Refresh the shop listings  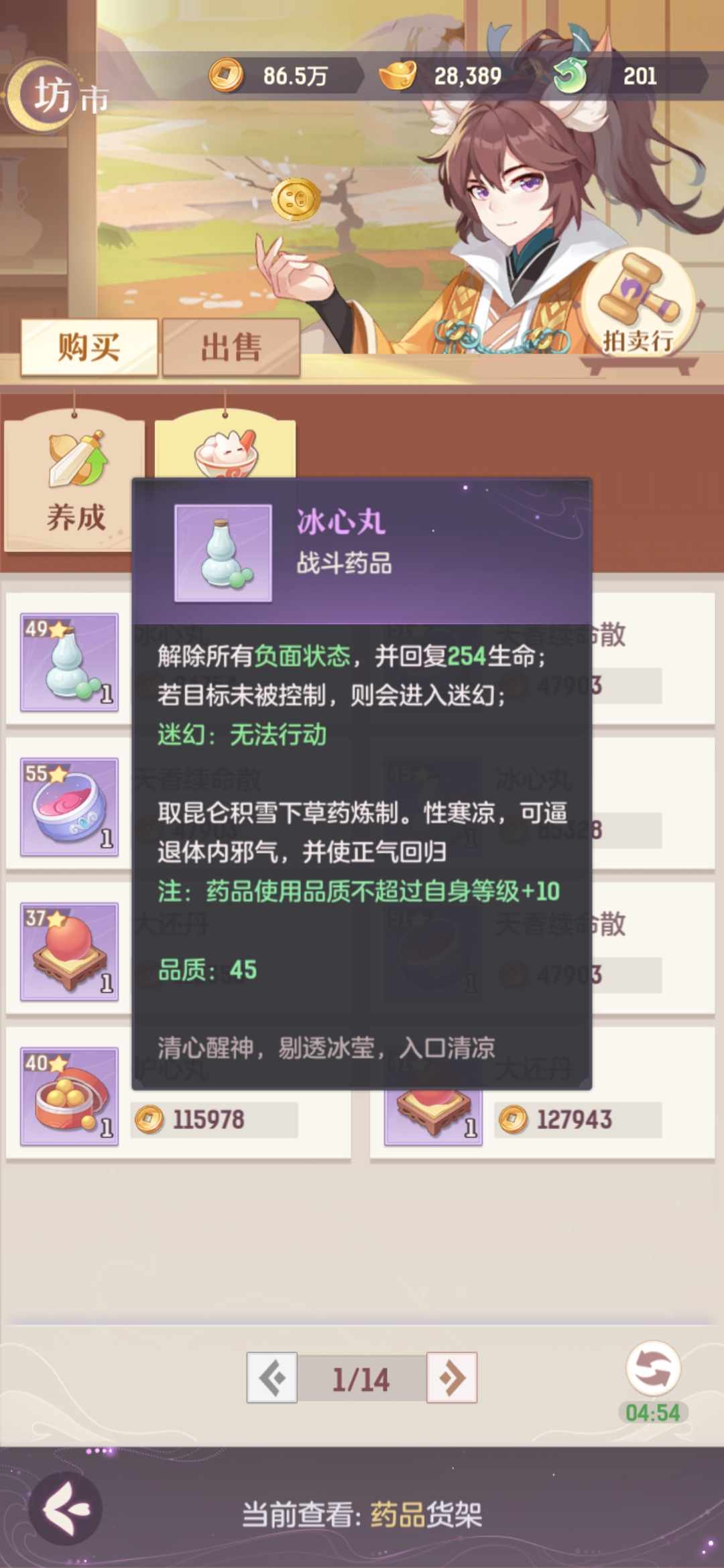point(653,1368)
